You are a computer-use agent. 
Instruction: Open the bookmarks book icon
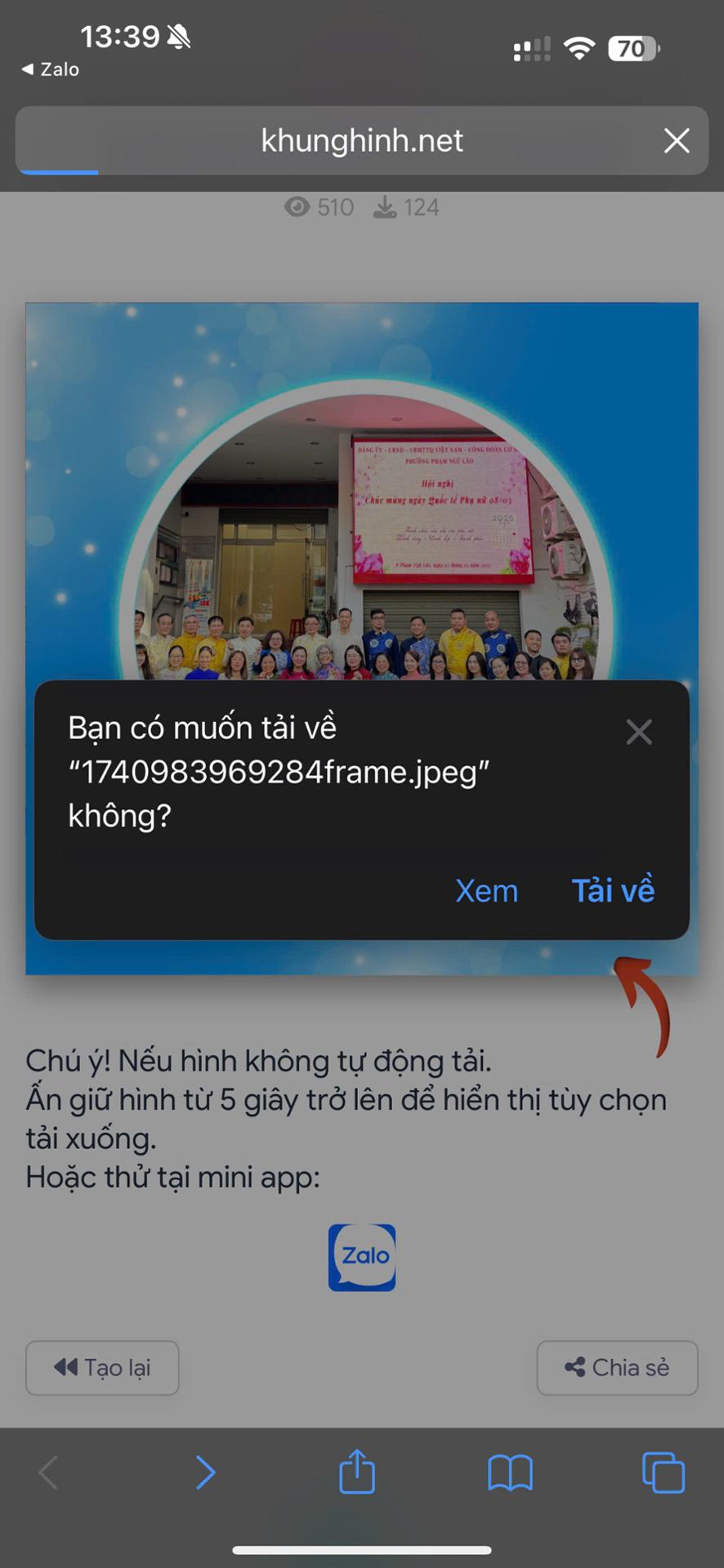coord(510,1472)
